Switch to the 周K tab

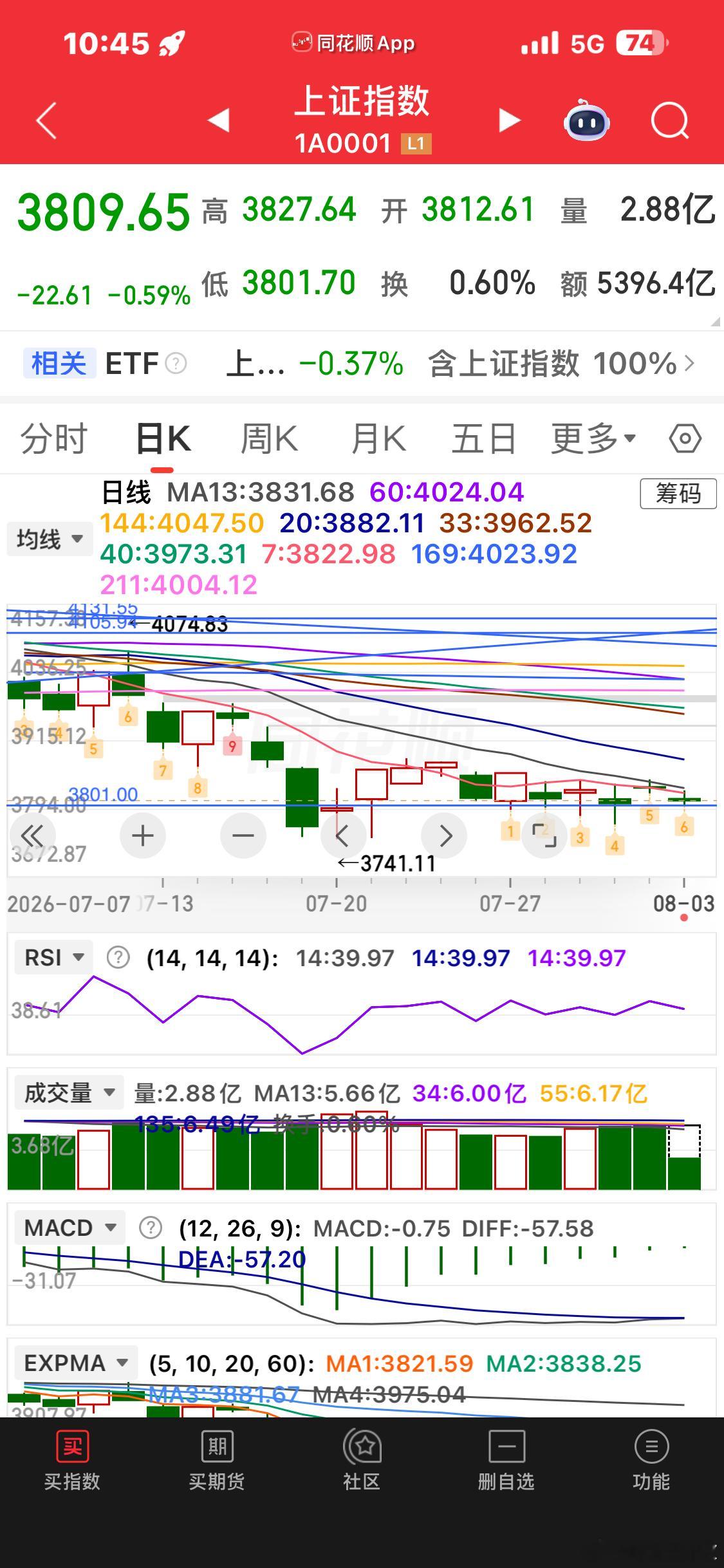269,439
